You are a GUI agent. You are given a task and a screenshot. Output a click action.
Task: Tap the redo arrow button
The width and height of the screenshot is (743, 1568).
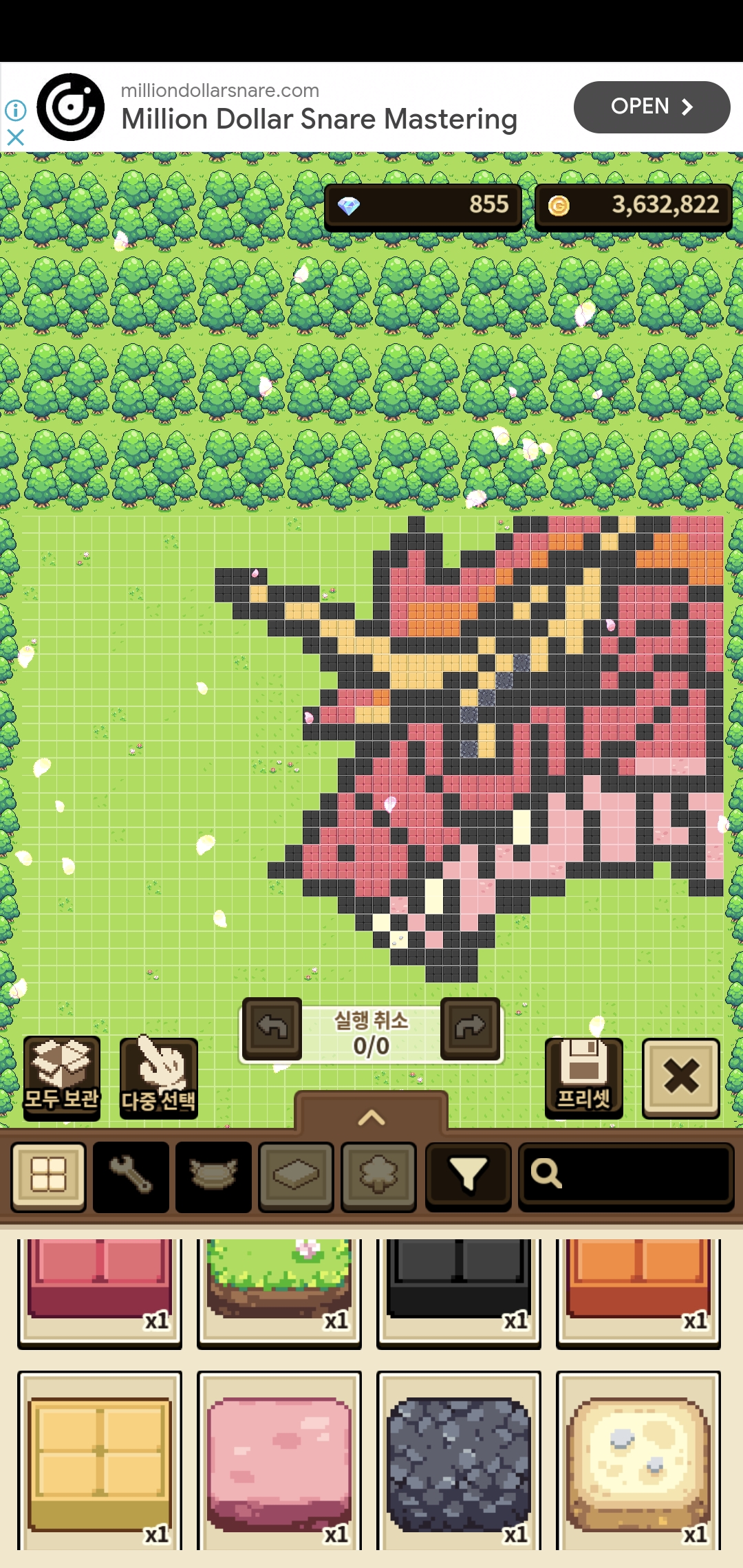pyautogui.click(x=470, y=1028)
